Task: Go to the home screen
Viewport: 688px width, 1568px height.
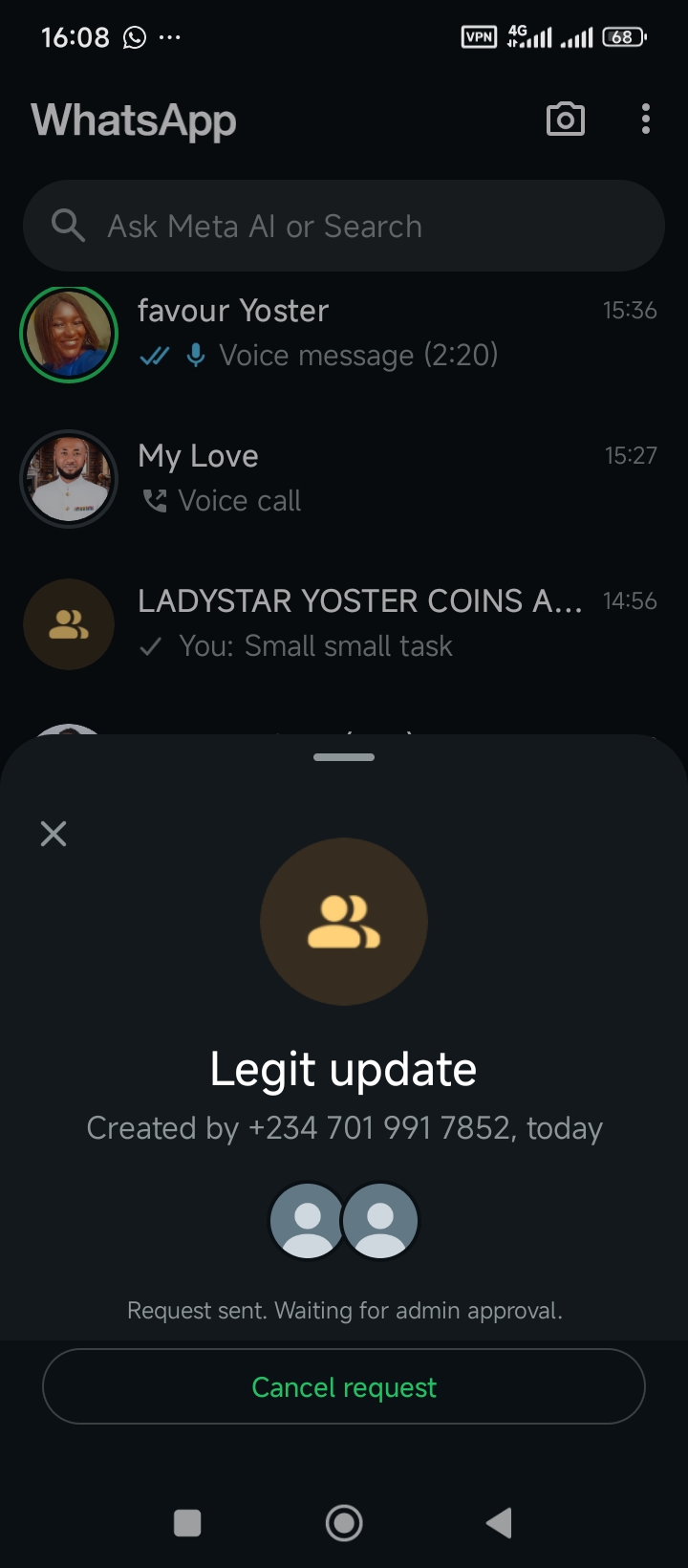Action: point(344,1523)
